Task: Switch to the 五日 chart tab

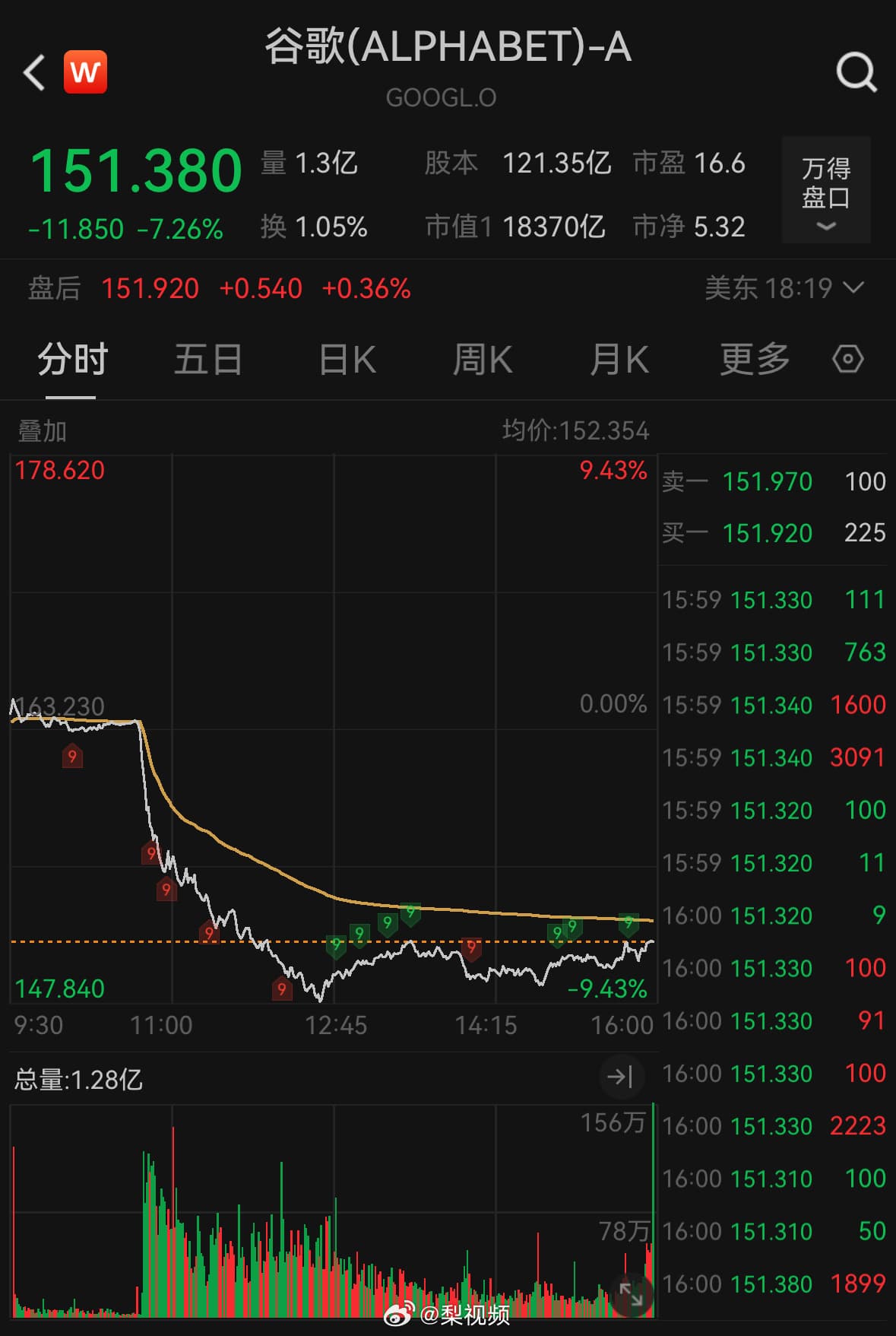Action: coord(208,360)
